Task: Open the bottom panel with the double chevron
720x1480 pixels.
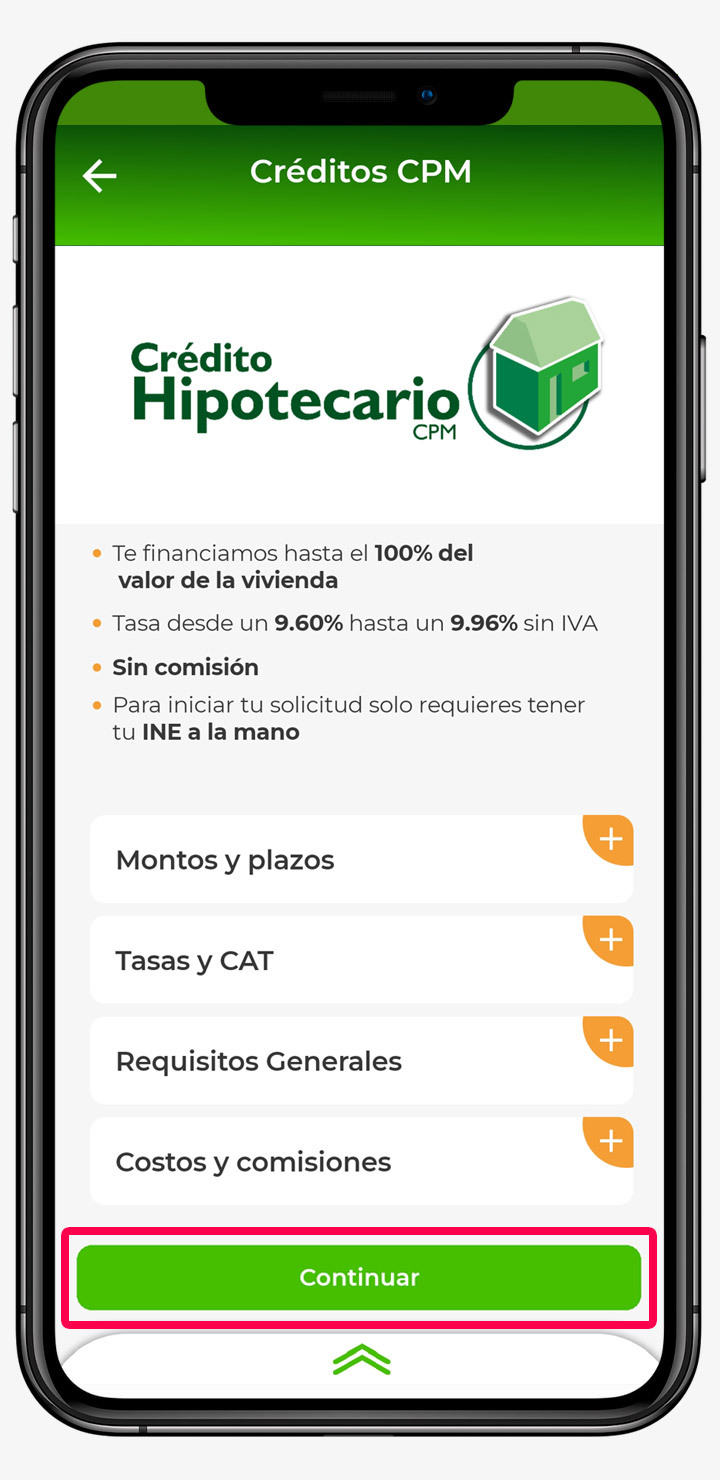Action: point(361,1360)
